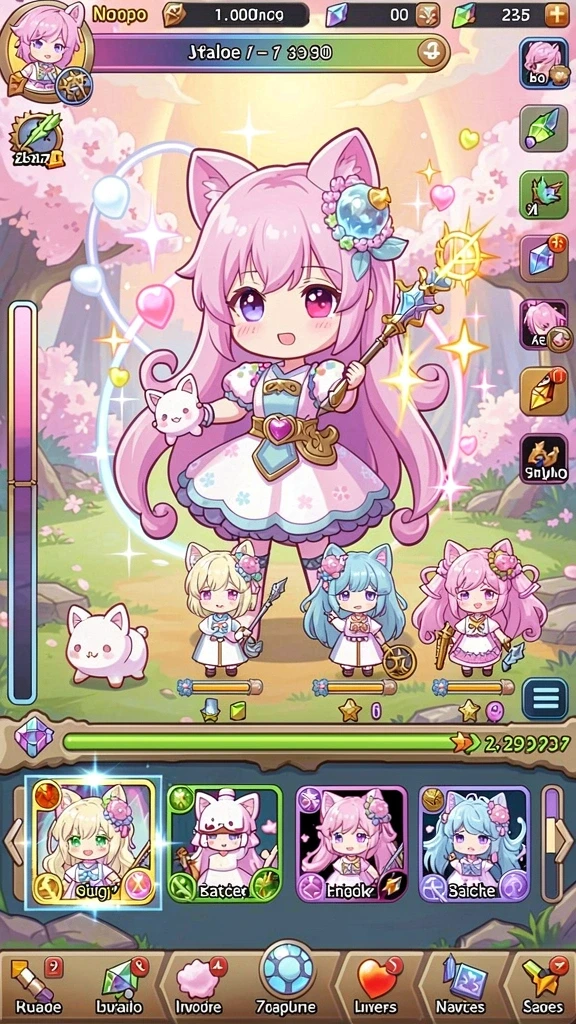This screenshot has height=1024, width=576.
Task: Show next characters with right arrow
Action: [x=561, y=843]
